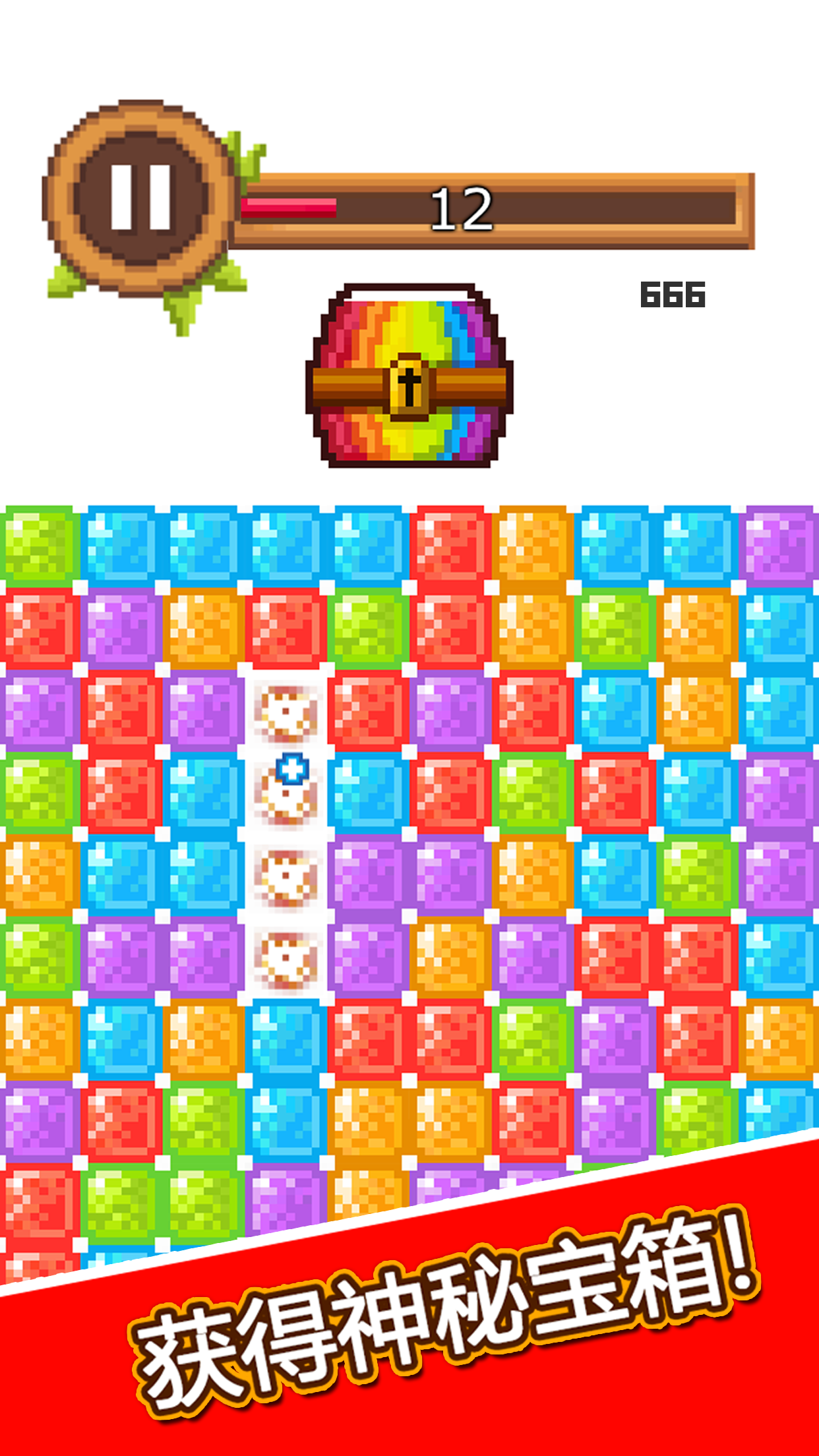The width and height of the screenshot is (819, 1456).
Task: Tap the bubble tile with blue plus
Action: coord(287,791)
